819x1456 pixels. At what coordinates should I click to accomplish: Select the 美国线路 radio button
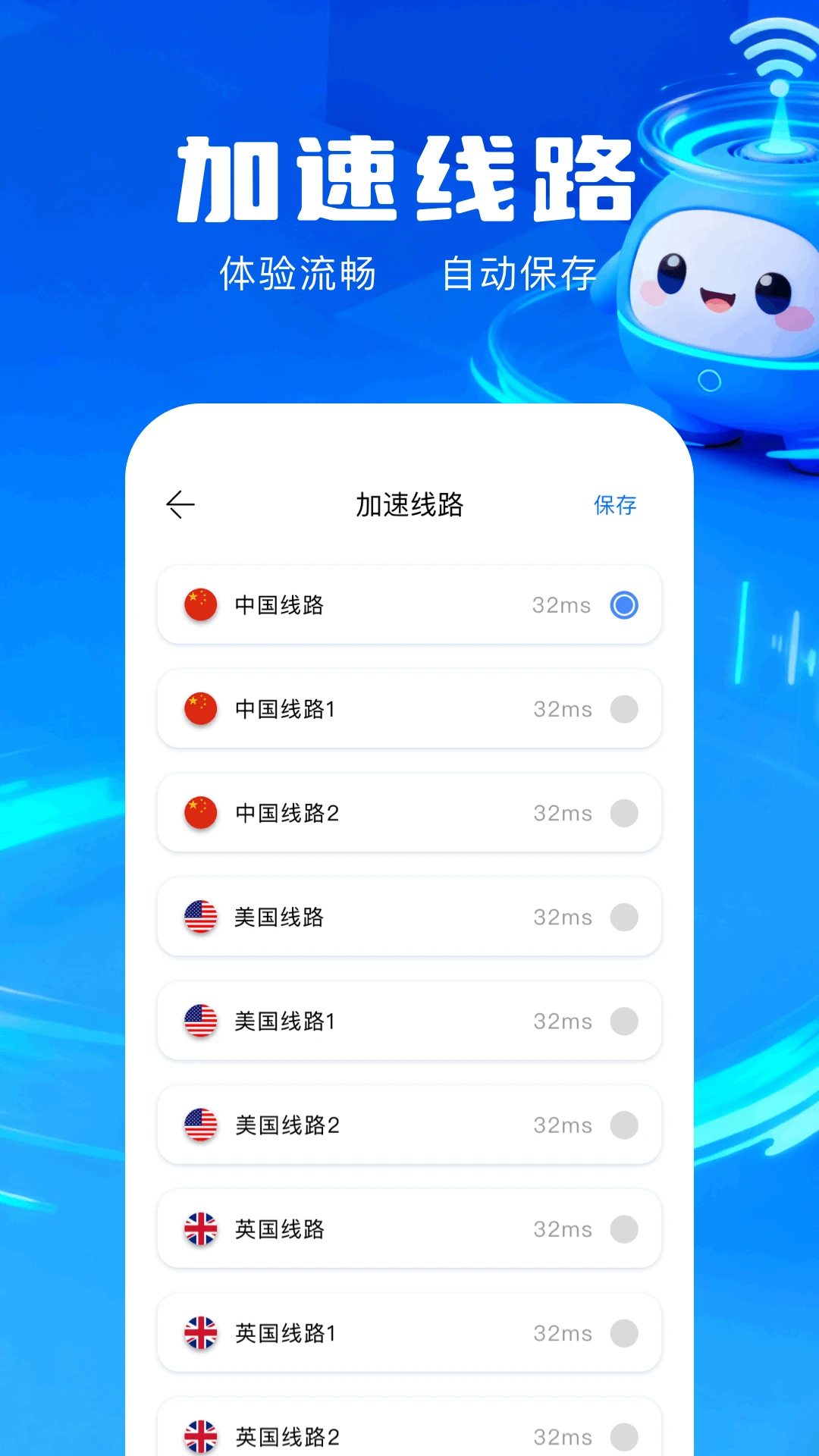624,917
